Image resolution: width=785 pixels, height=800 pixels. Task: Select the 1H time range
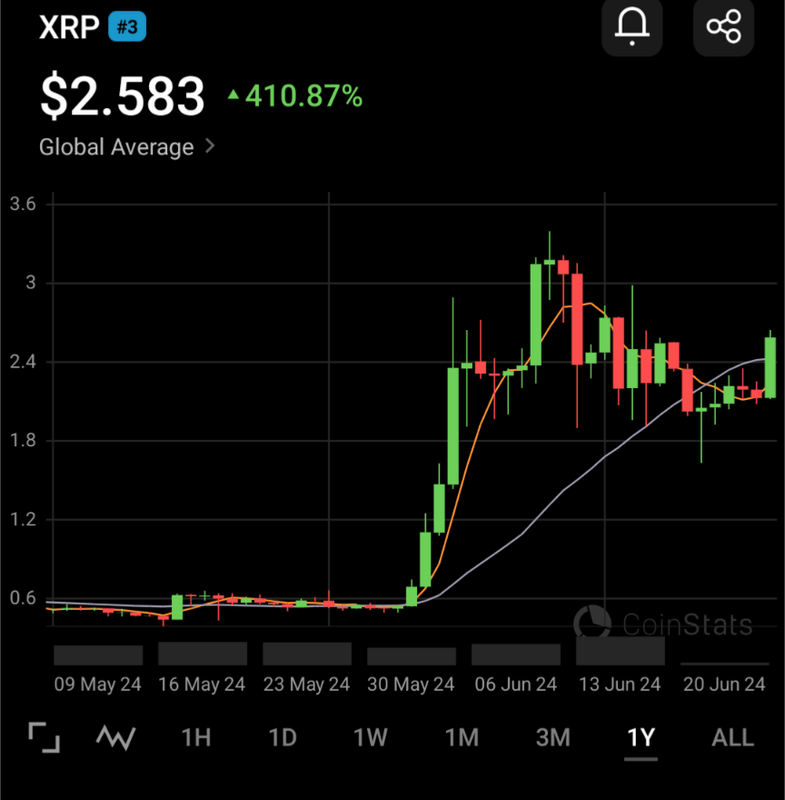(x=196, y=738)
